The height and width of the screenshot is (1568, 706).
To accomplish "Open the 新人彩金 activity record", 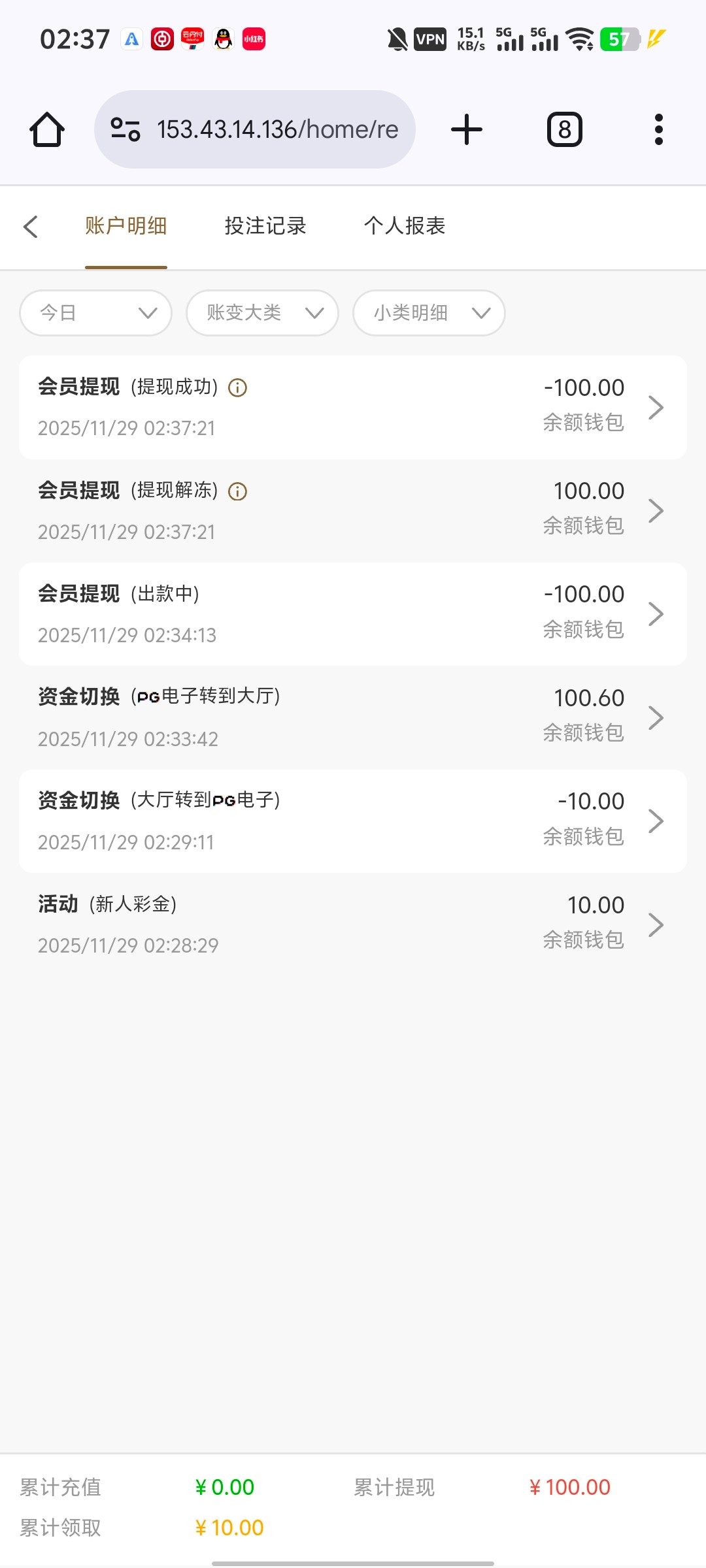I will (x=353, y=924).
